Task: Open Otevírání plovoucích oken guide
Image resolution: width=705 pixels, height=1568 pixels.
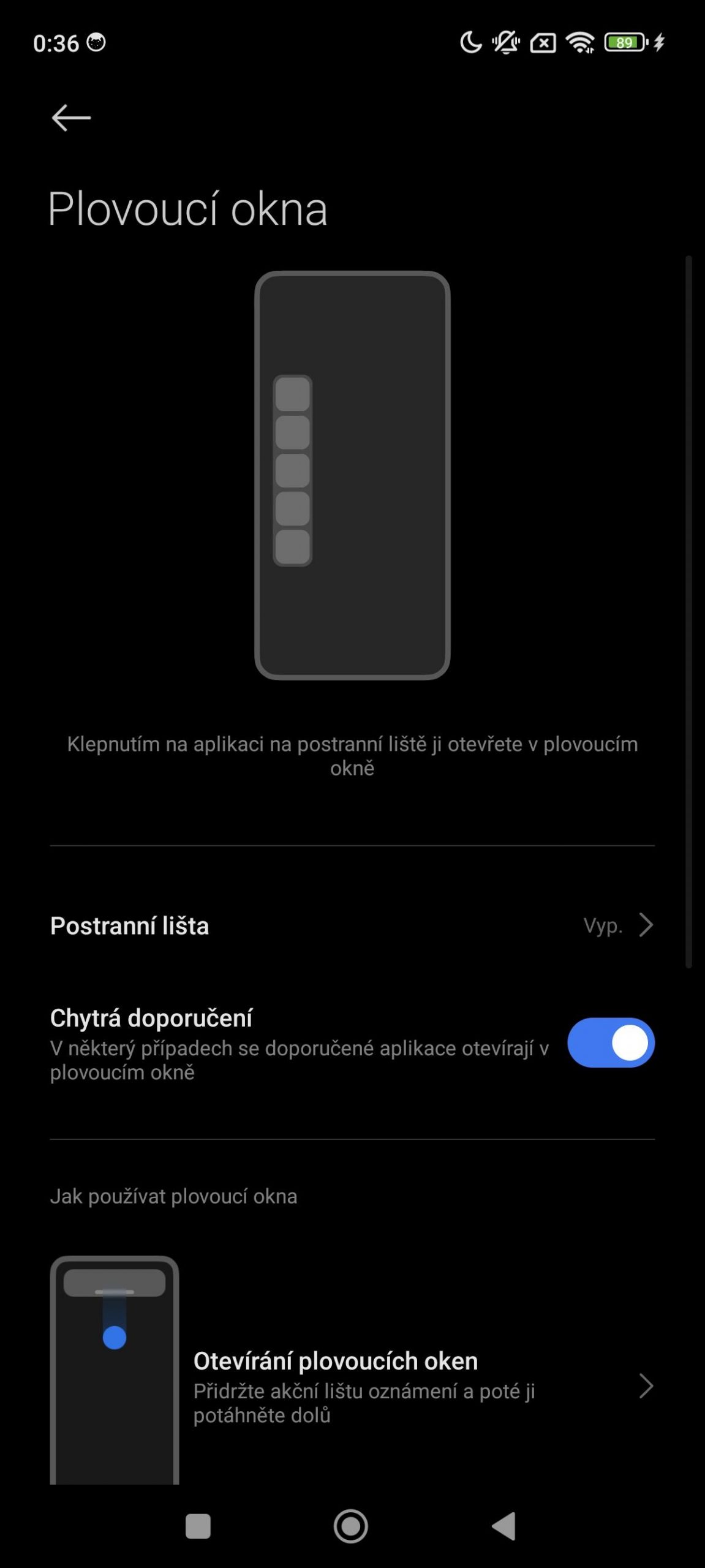Action: (x=352, y=1386)
